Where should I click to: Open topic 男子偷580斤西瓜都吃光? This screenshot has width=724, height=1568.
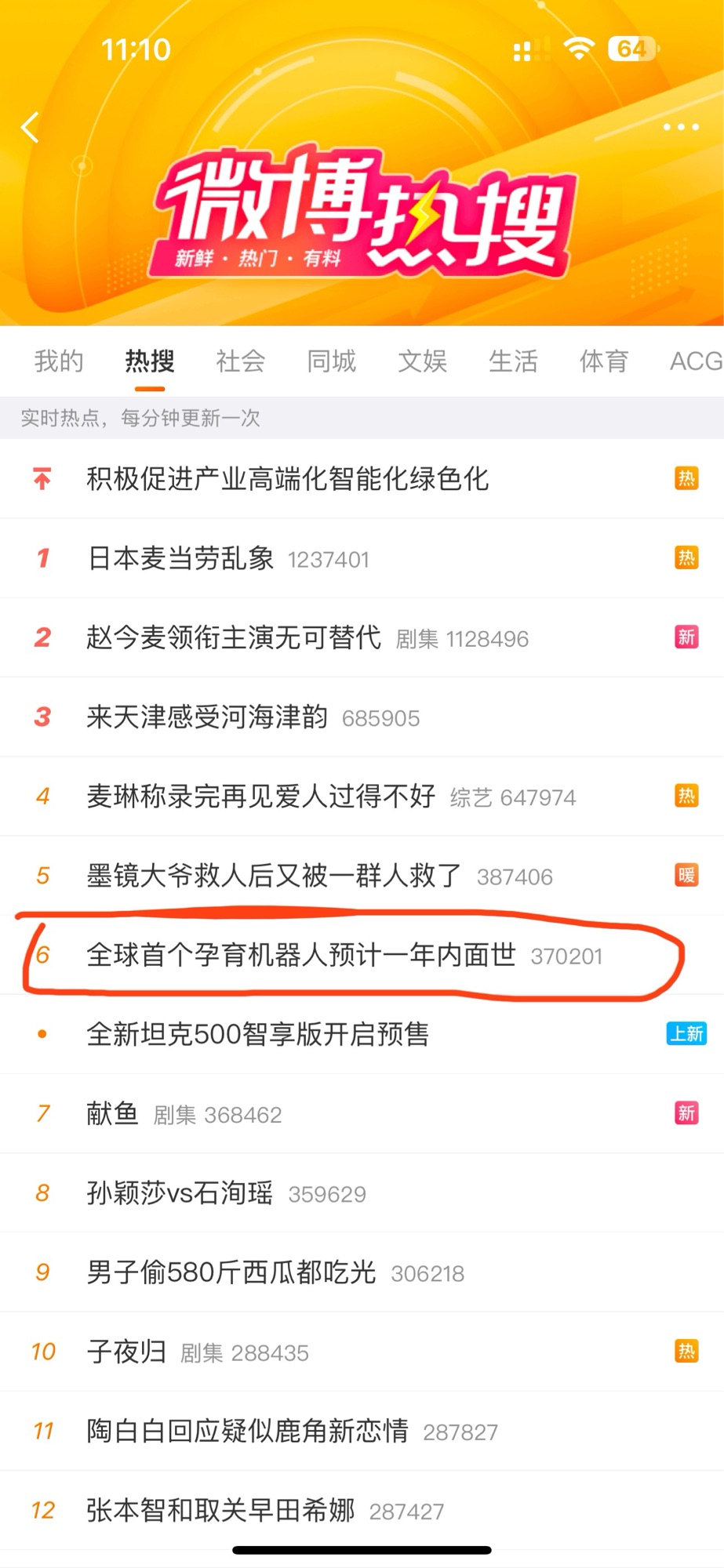coord(231,1272)
